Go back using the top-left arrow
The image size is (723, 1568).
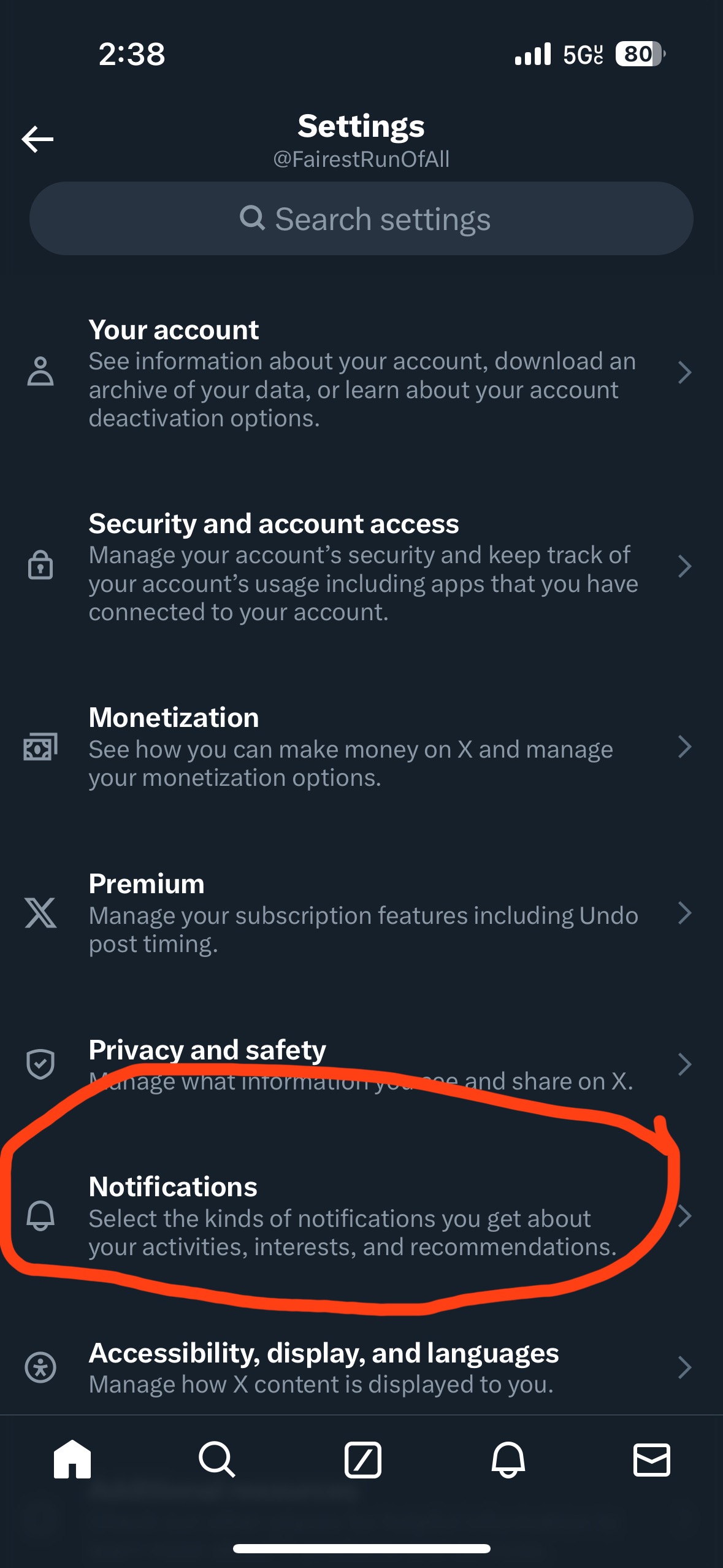pyautogui.click(x=37, y=139)
